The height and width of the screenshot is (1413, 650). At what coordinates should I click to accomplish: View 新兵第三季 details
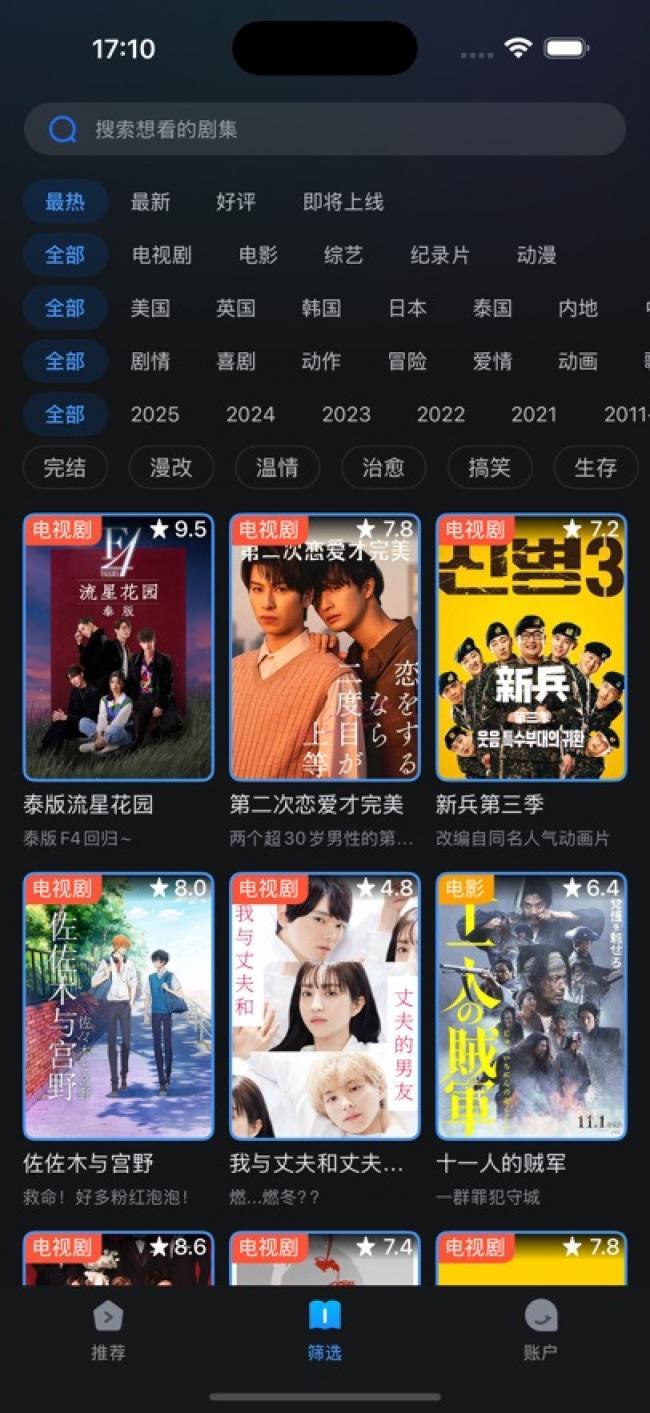531,647
